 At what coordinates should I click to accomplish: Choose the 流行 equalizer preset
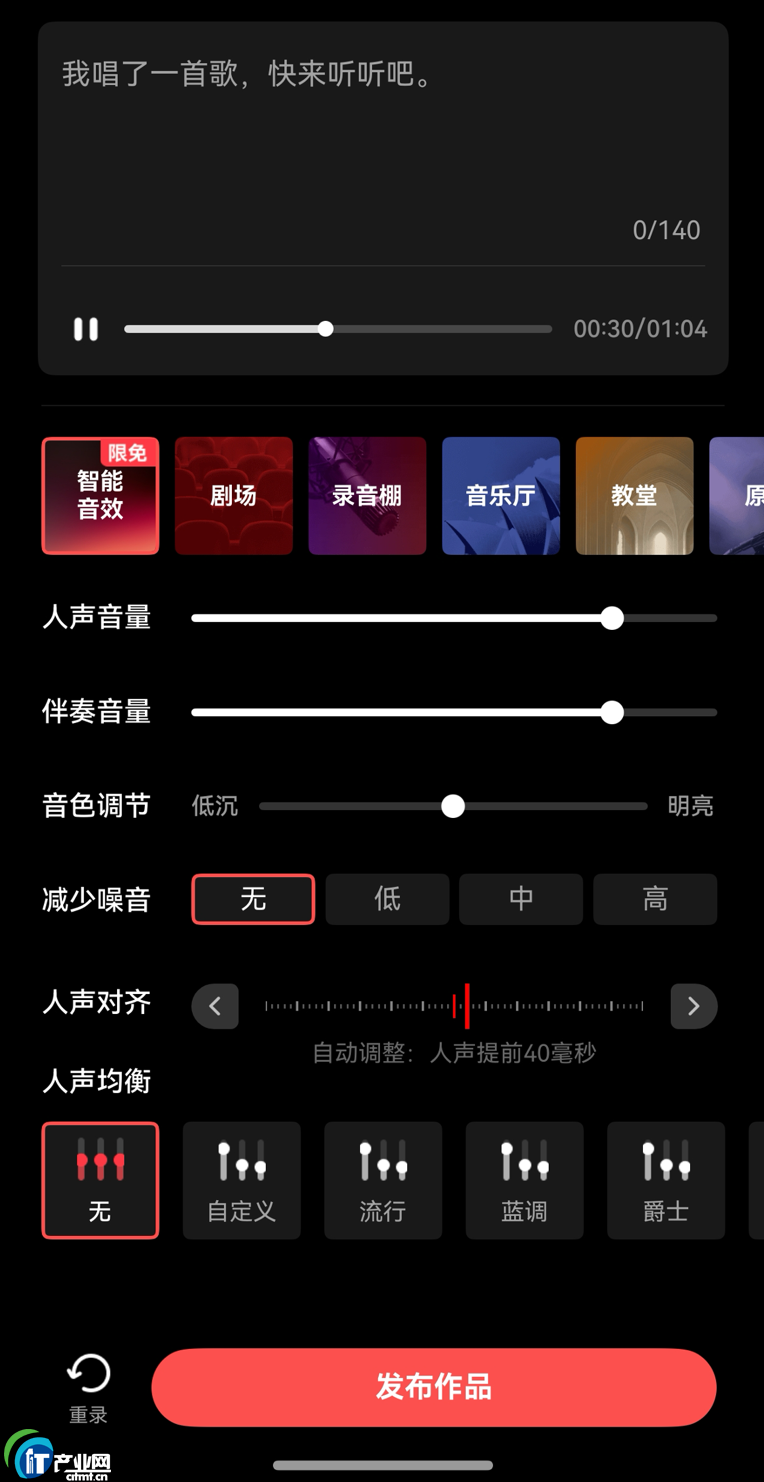(383, 1180)
